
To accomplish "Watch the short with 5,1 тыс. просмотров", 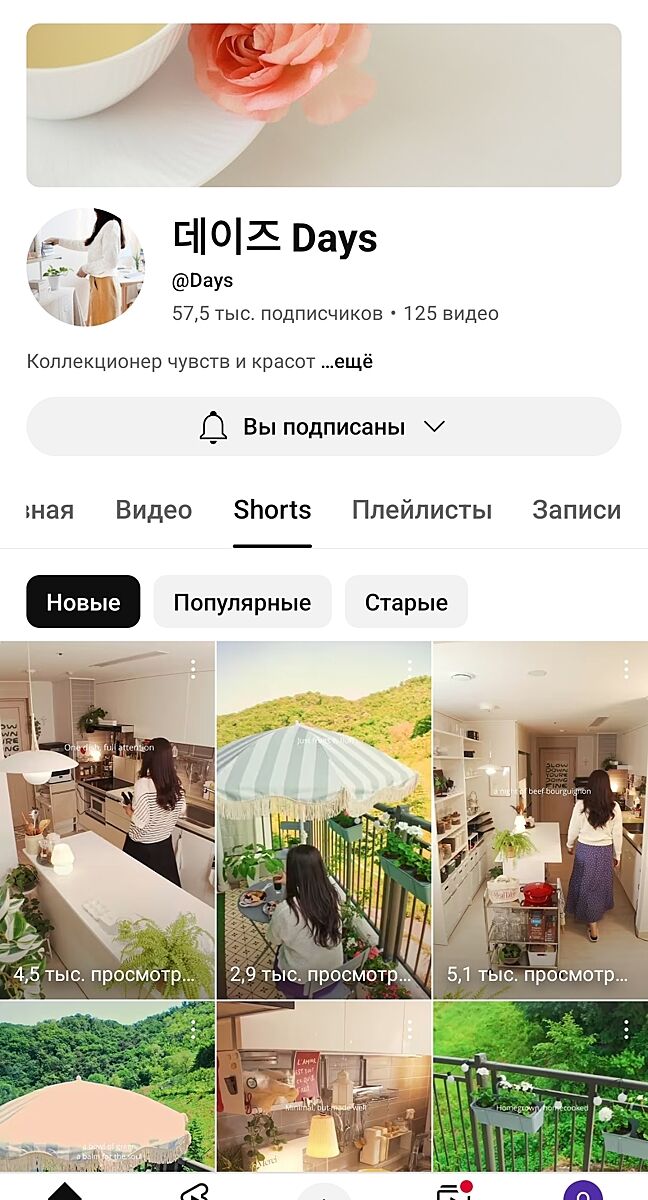I will click(540, 820).
